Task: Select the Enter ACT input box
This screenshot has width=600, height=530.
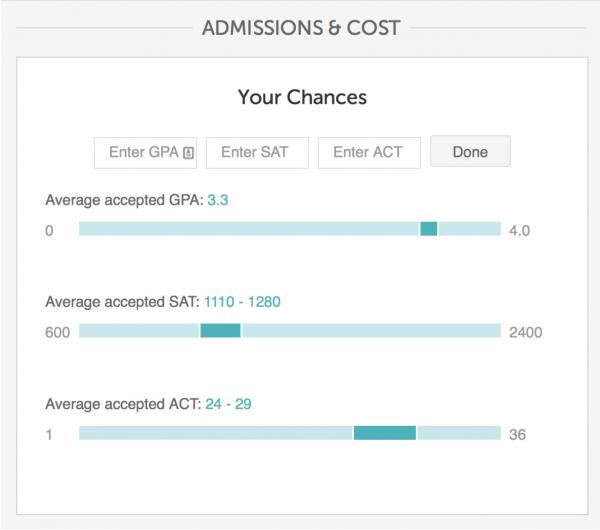Action: click(368, 152)
